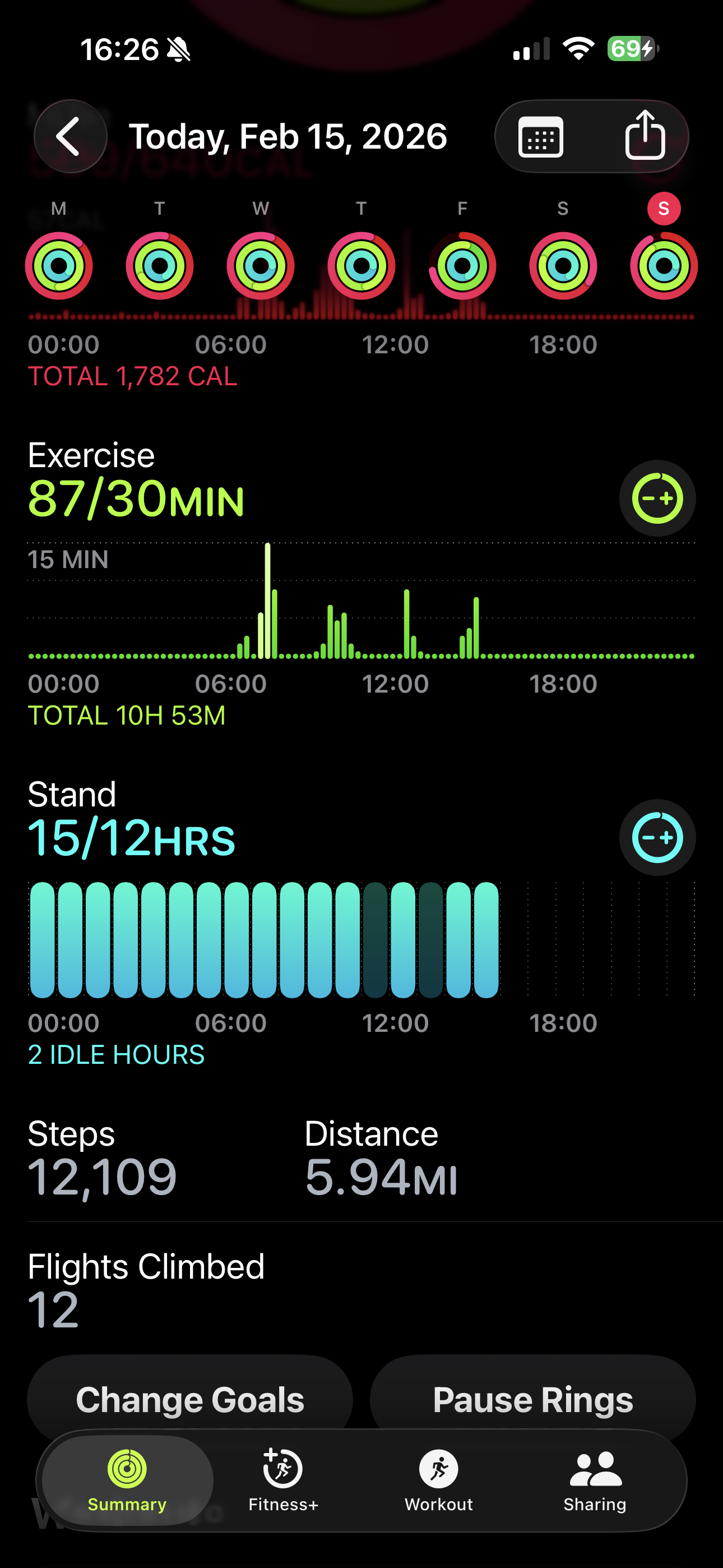Go back using the back arrow

[x=70, y=136]
